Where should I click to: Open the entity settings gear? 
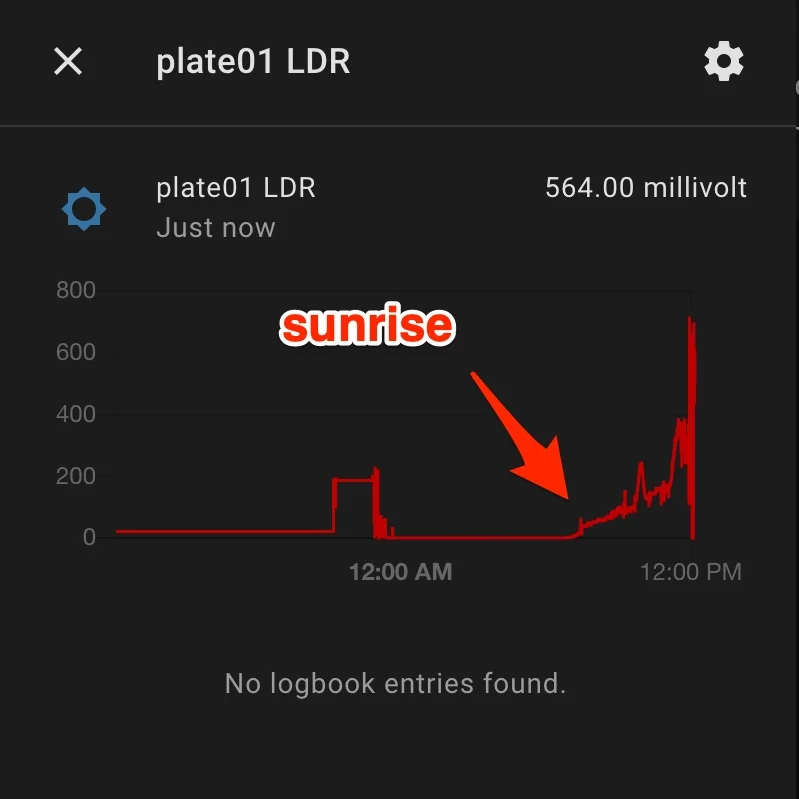(724, 62)
